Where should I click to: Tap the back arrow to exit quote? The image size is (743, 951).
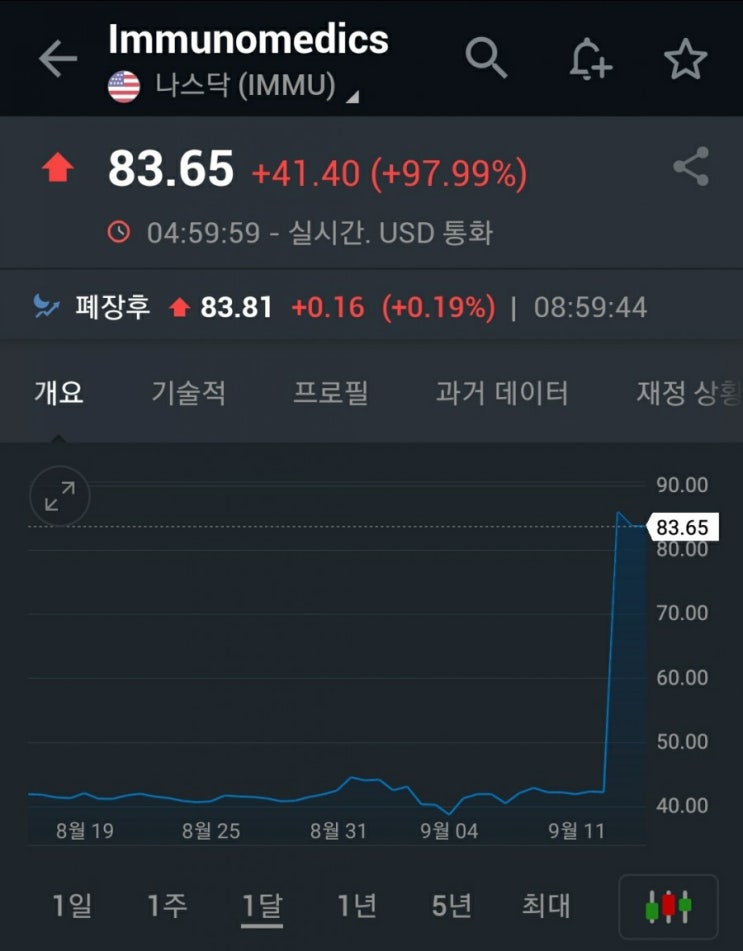coord(59,57)
